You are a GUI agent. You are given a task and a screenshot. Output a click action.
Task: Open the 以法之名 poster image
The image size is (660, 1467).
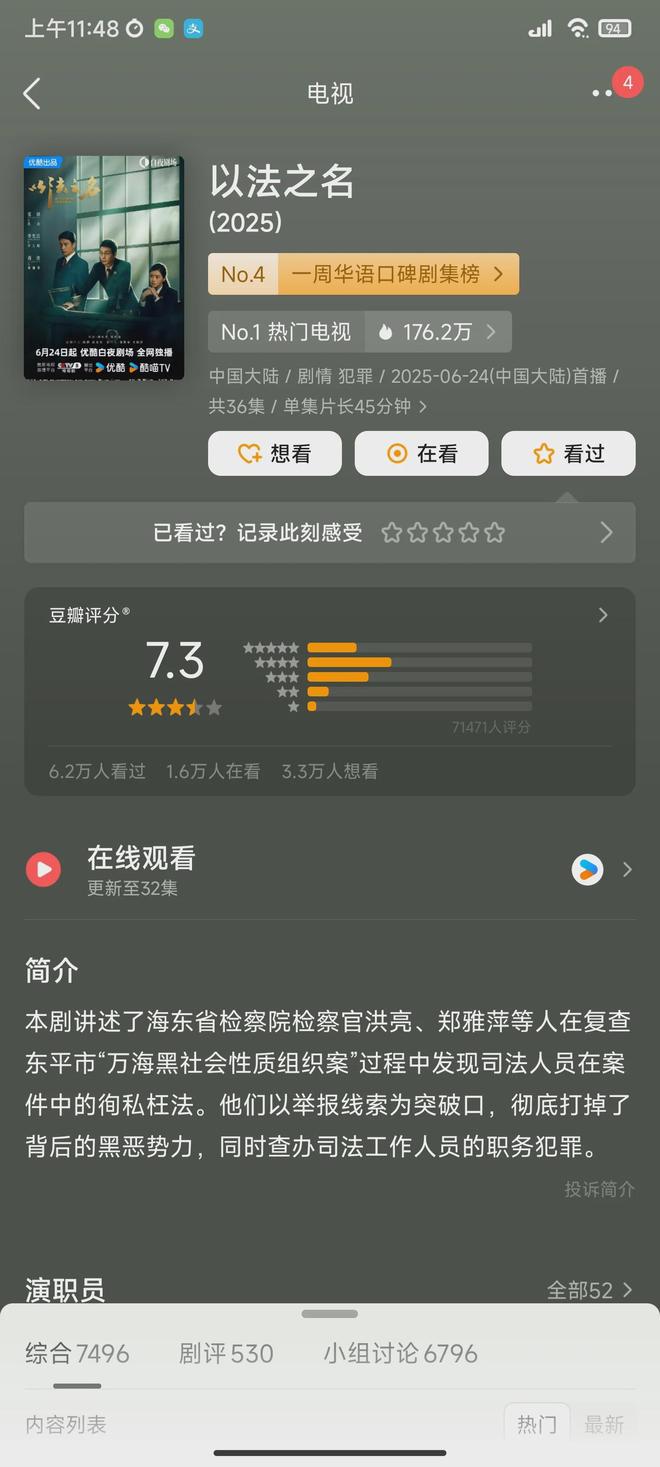104,267
